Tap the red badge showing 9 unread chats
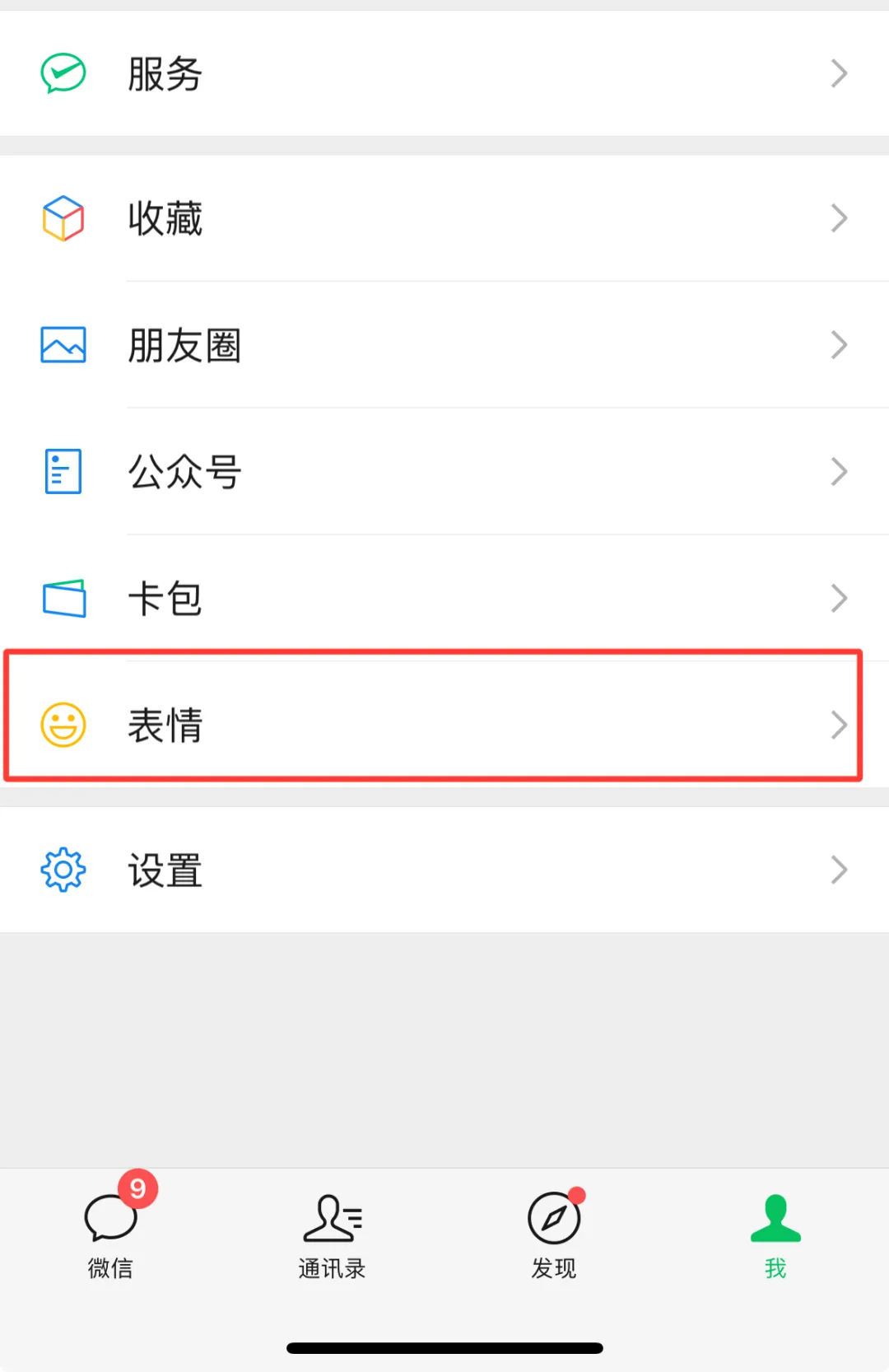The height and width of the screenshot is (1372, 889). click(x=137, y=1188)
